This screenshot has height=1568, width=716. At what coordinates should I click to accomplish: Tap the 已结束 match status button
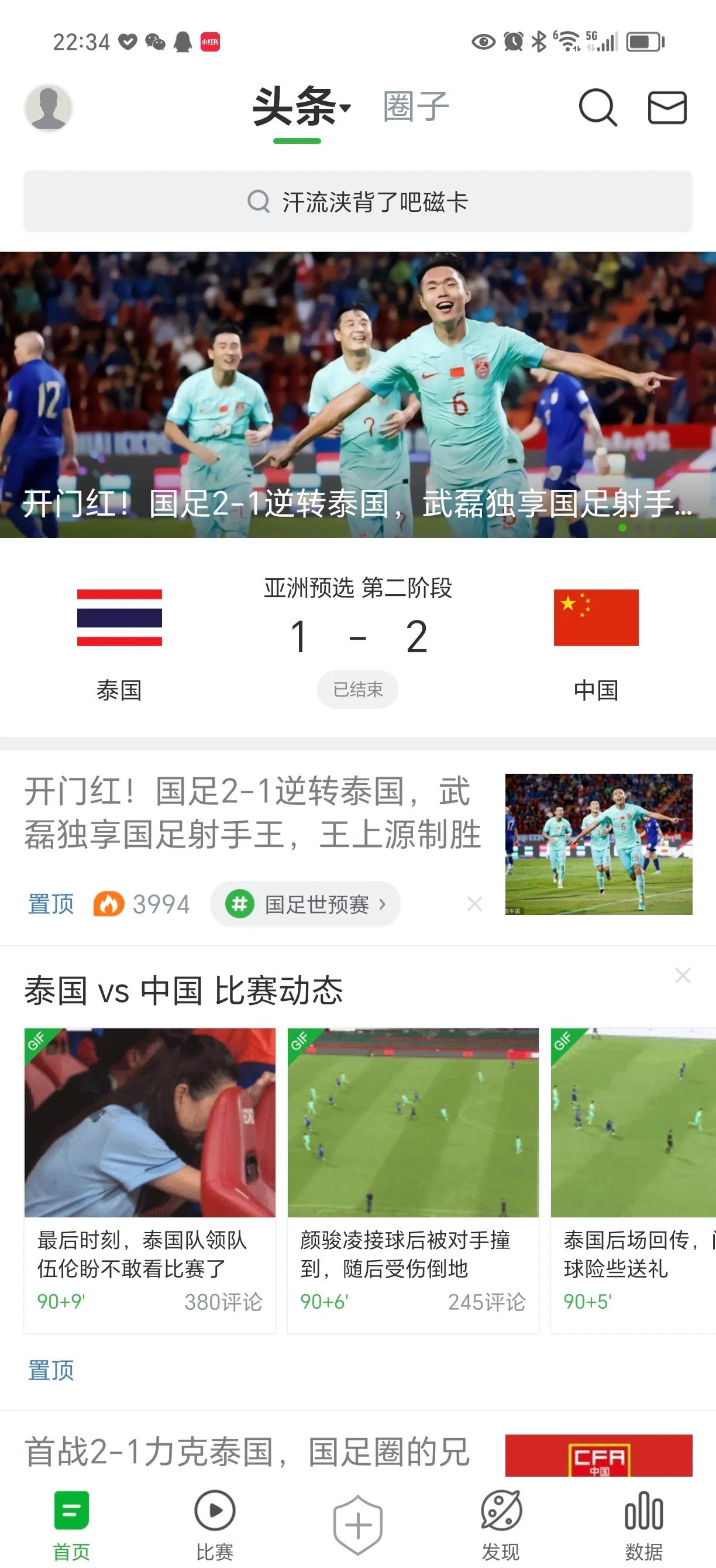(357, 688)
